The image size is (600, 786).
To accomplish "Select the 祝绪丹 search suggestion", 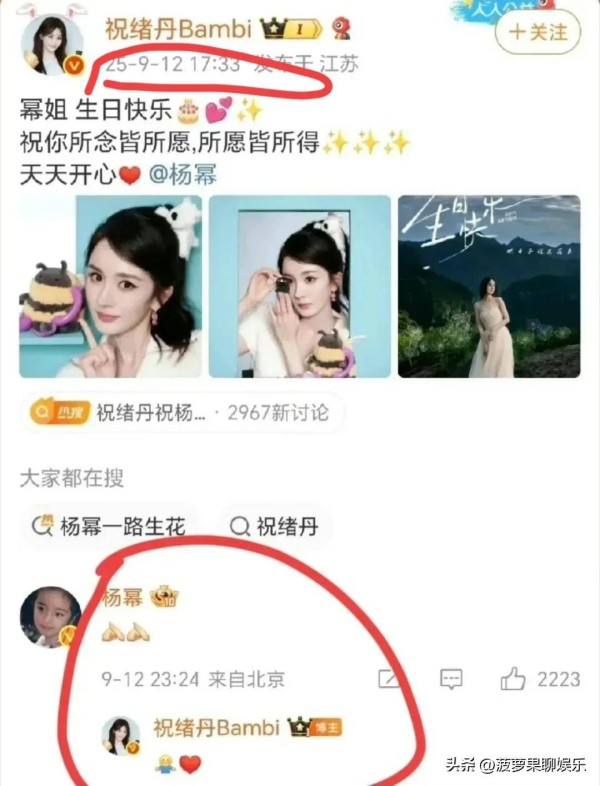I will pyautogui.click(x=275, y=526).
